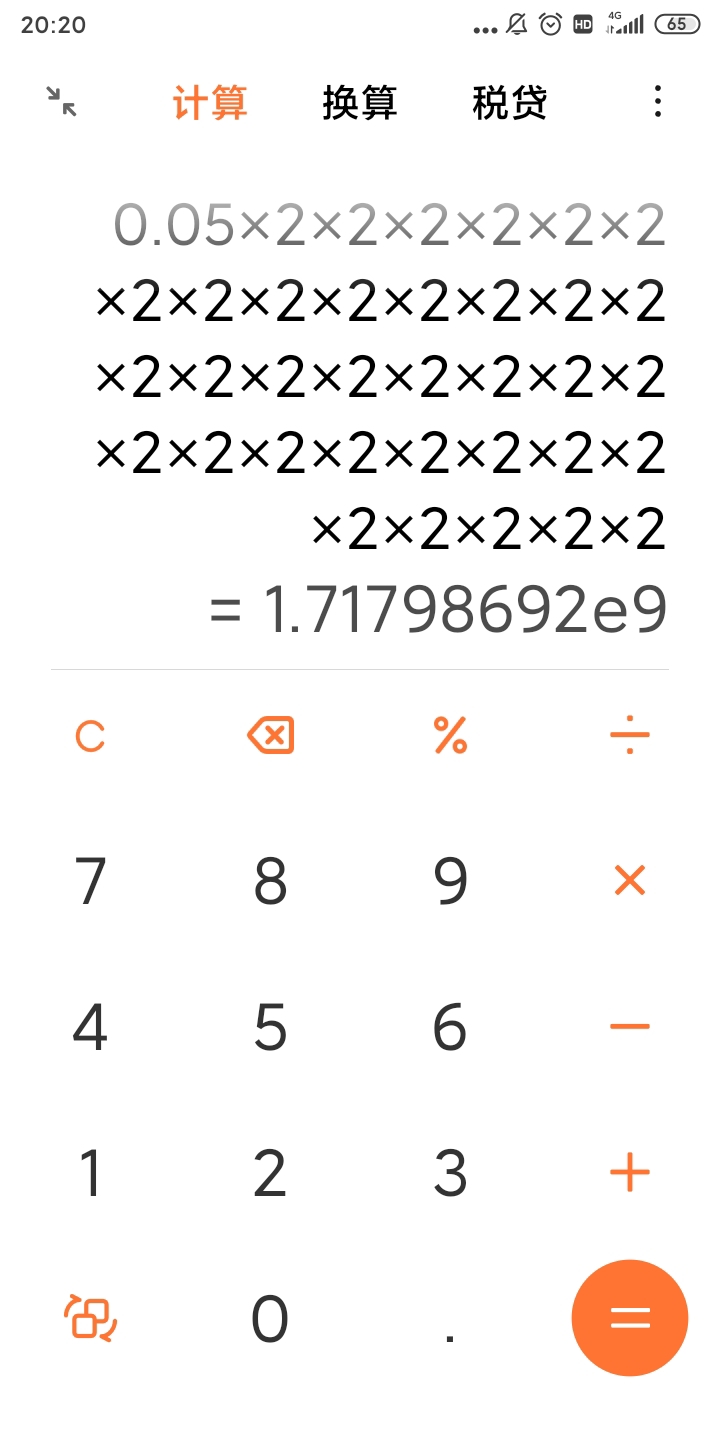
Task: Switch to scientific calculator mode
Action: [x=90, y=1318]
